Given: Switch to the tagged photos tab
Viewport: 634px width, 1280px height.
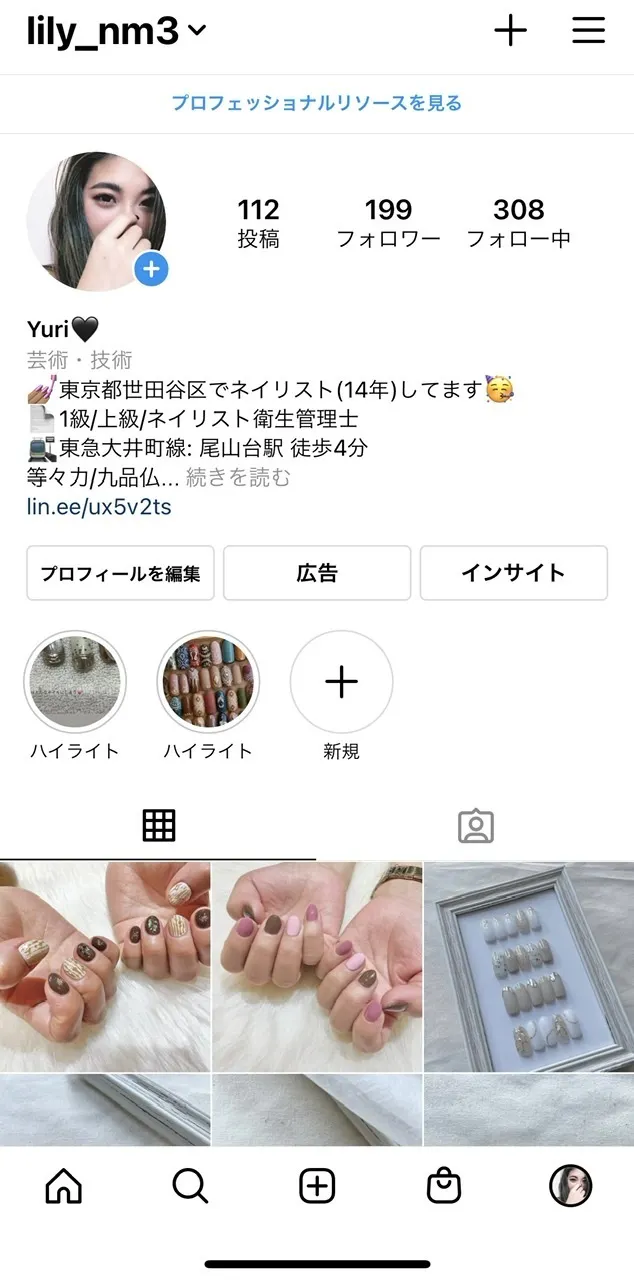Looking at the screenshot, I should pyautogui.click(x=476, y=826).
